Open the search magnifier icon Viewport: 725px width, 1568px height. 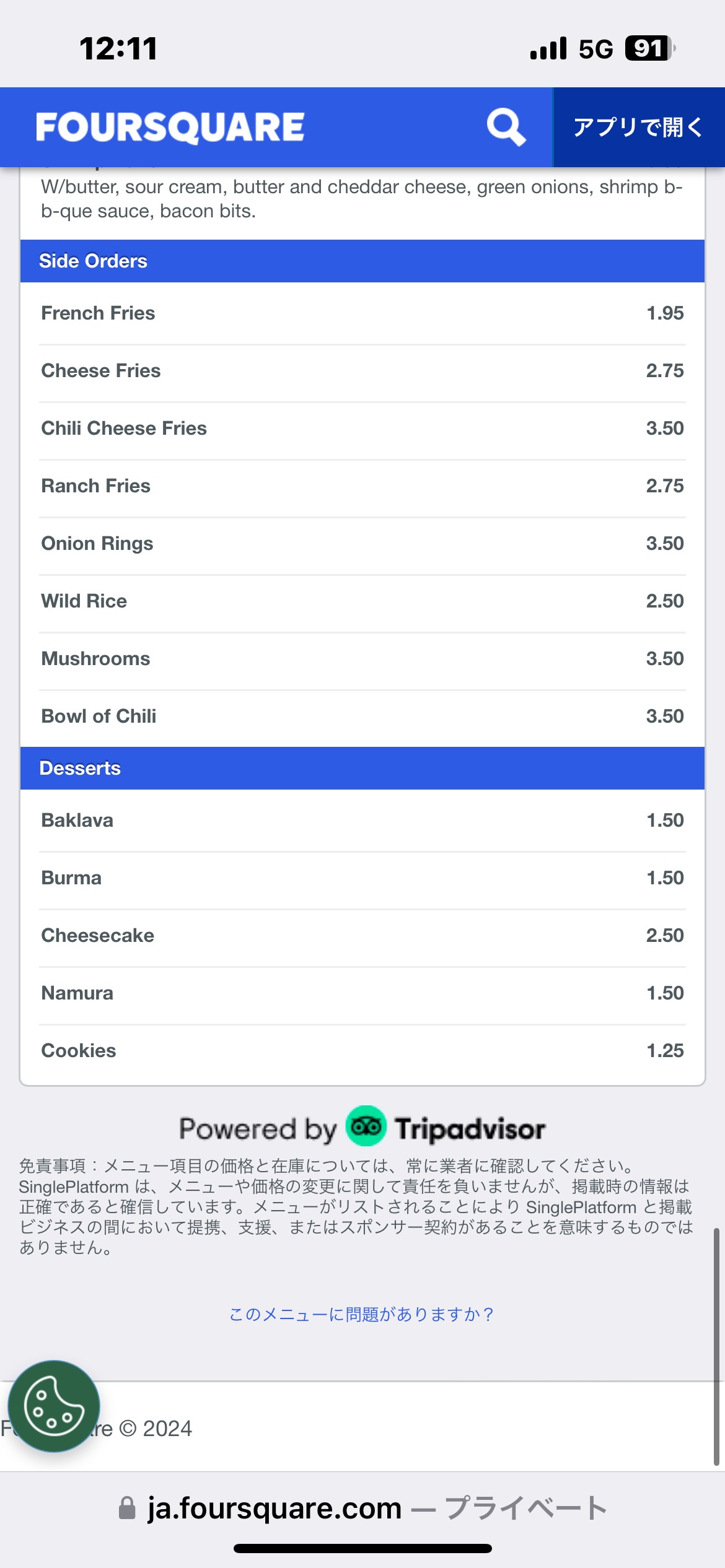pos(506,127)
